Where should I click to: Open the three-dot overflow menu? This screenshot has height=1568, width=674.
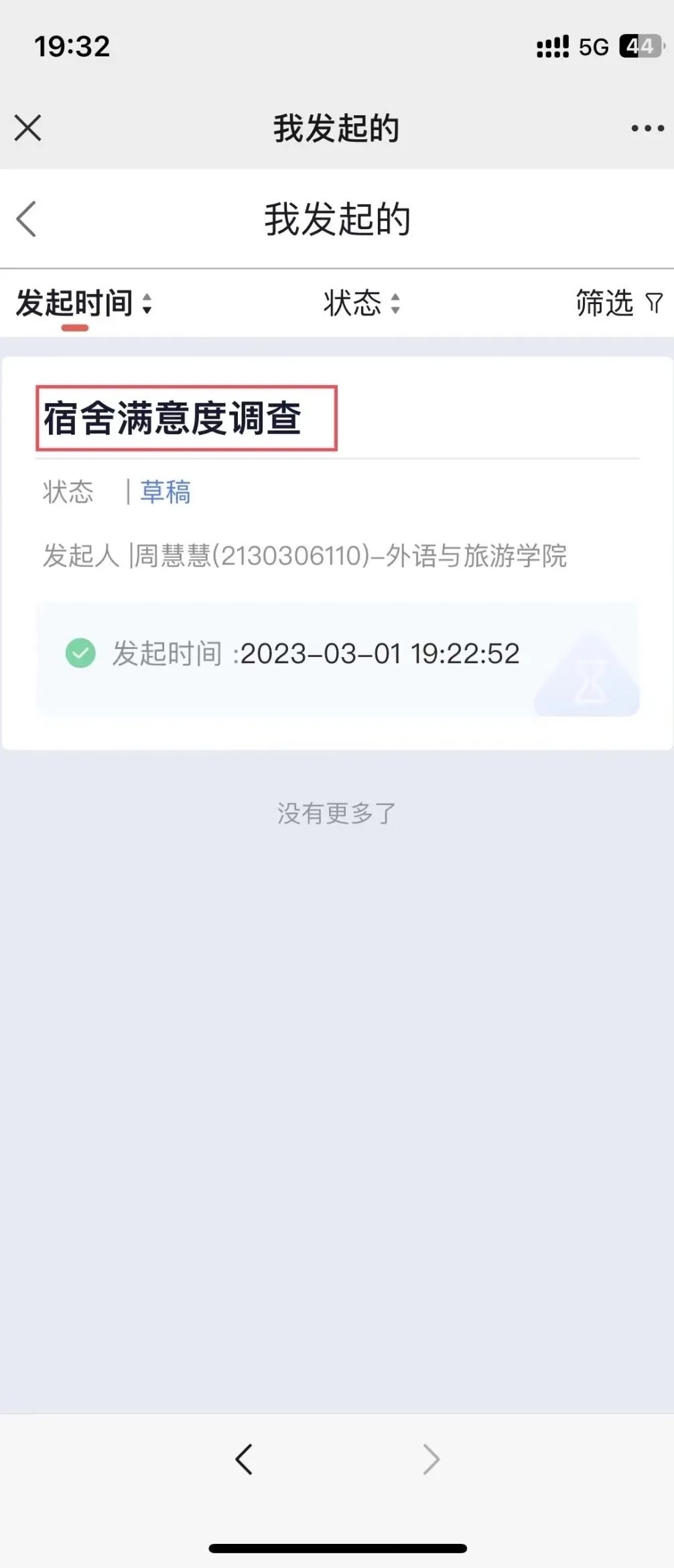647,128
